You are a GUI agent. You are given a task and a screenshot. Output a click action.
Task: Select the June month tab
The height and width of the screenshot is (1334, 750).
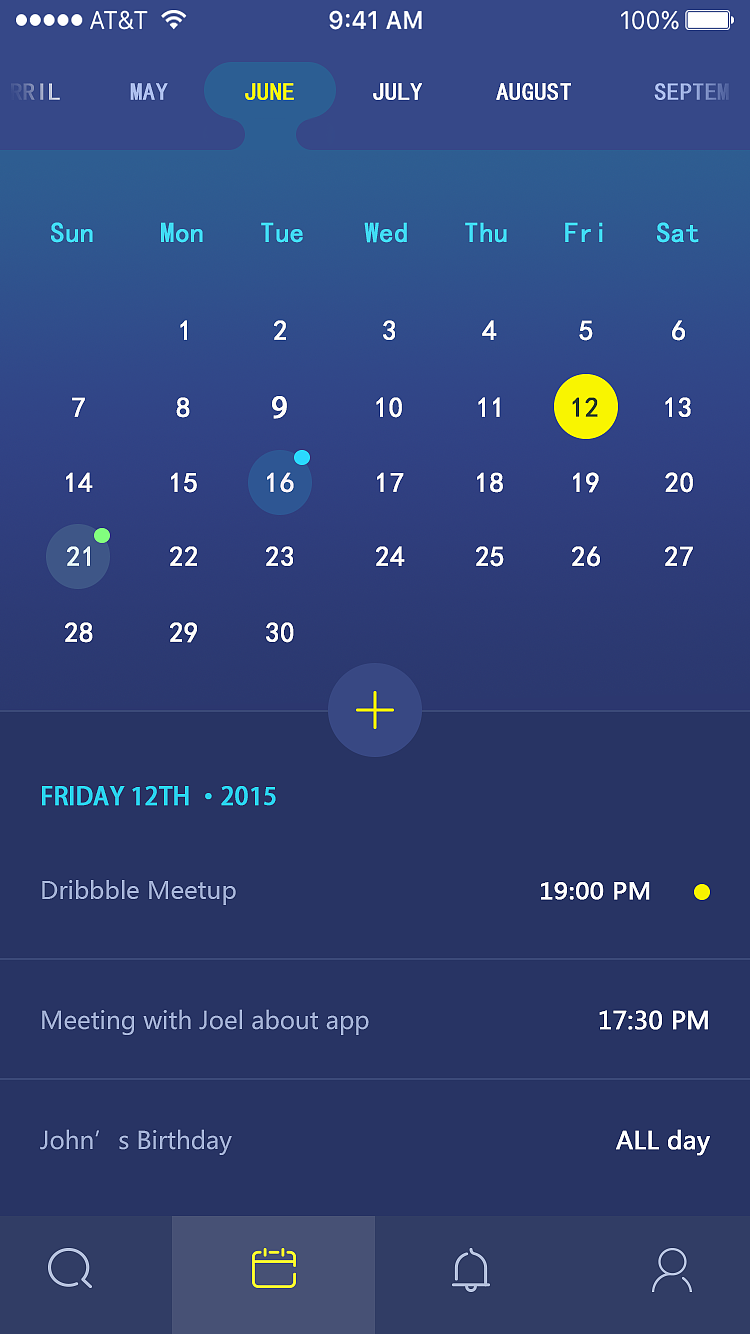(x=269, y=92)
